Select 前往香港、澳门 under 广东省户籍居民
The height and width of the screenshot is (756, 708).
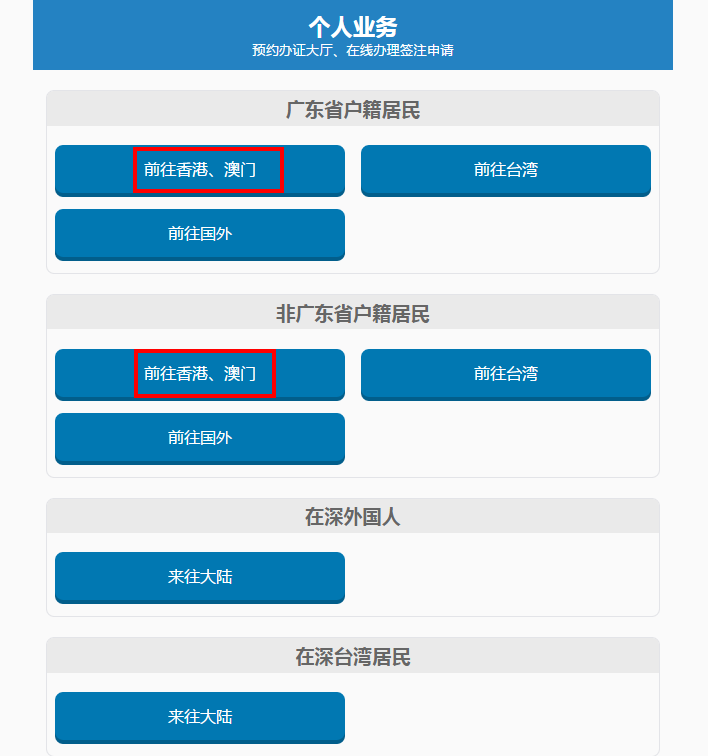200,170
